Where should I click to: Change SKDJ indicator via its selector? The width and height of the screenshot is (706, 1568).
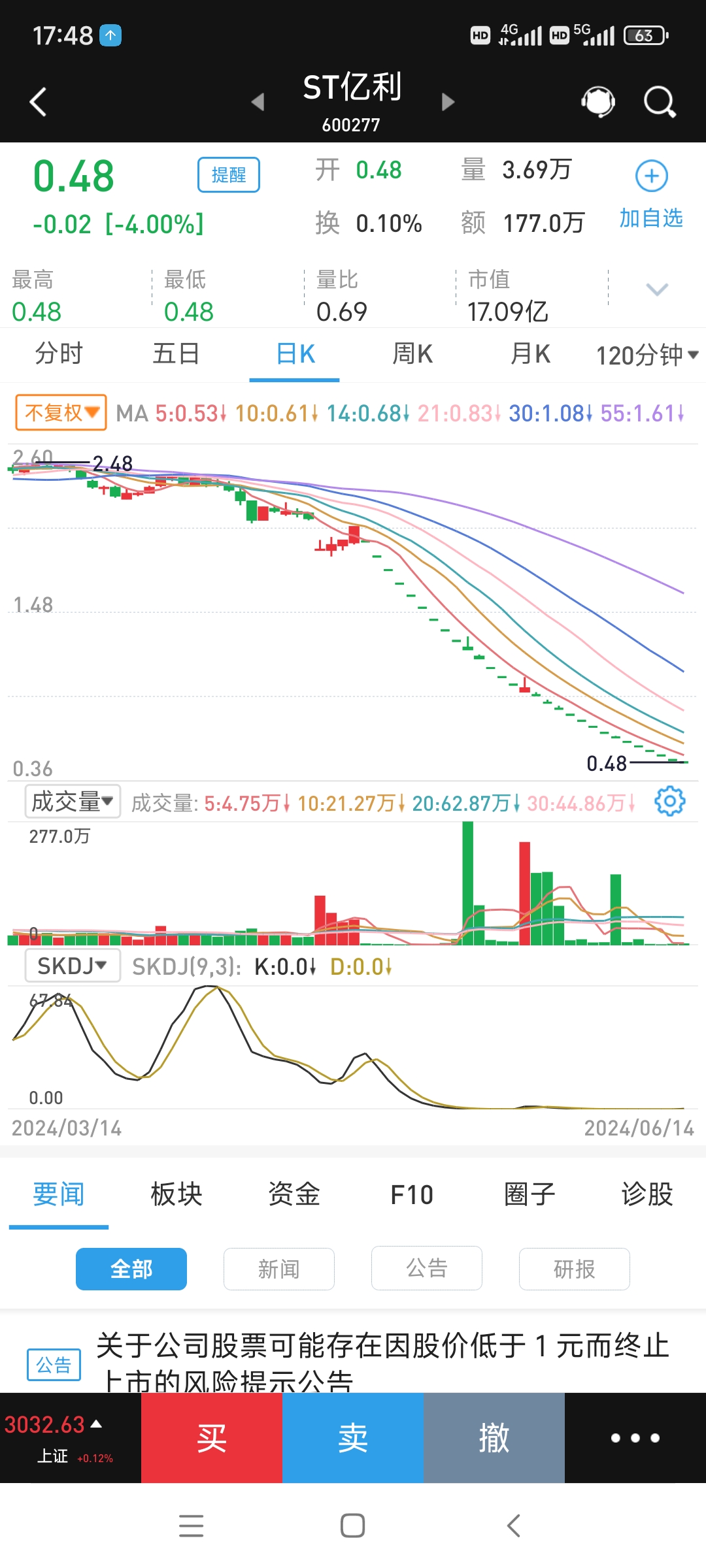tap(72, 966)
